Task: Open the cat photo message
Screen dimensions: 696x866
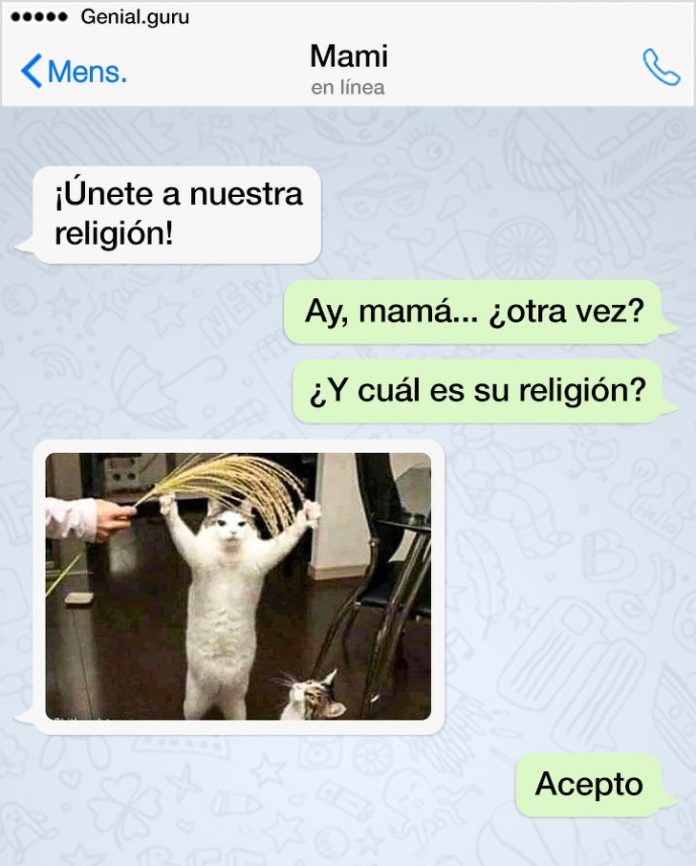Action: point(238,586)
